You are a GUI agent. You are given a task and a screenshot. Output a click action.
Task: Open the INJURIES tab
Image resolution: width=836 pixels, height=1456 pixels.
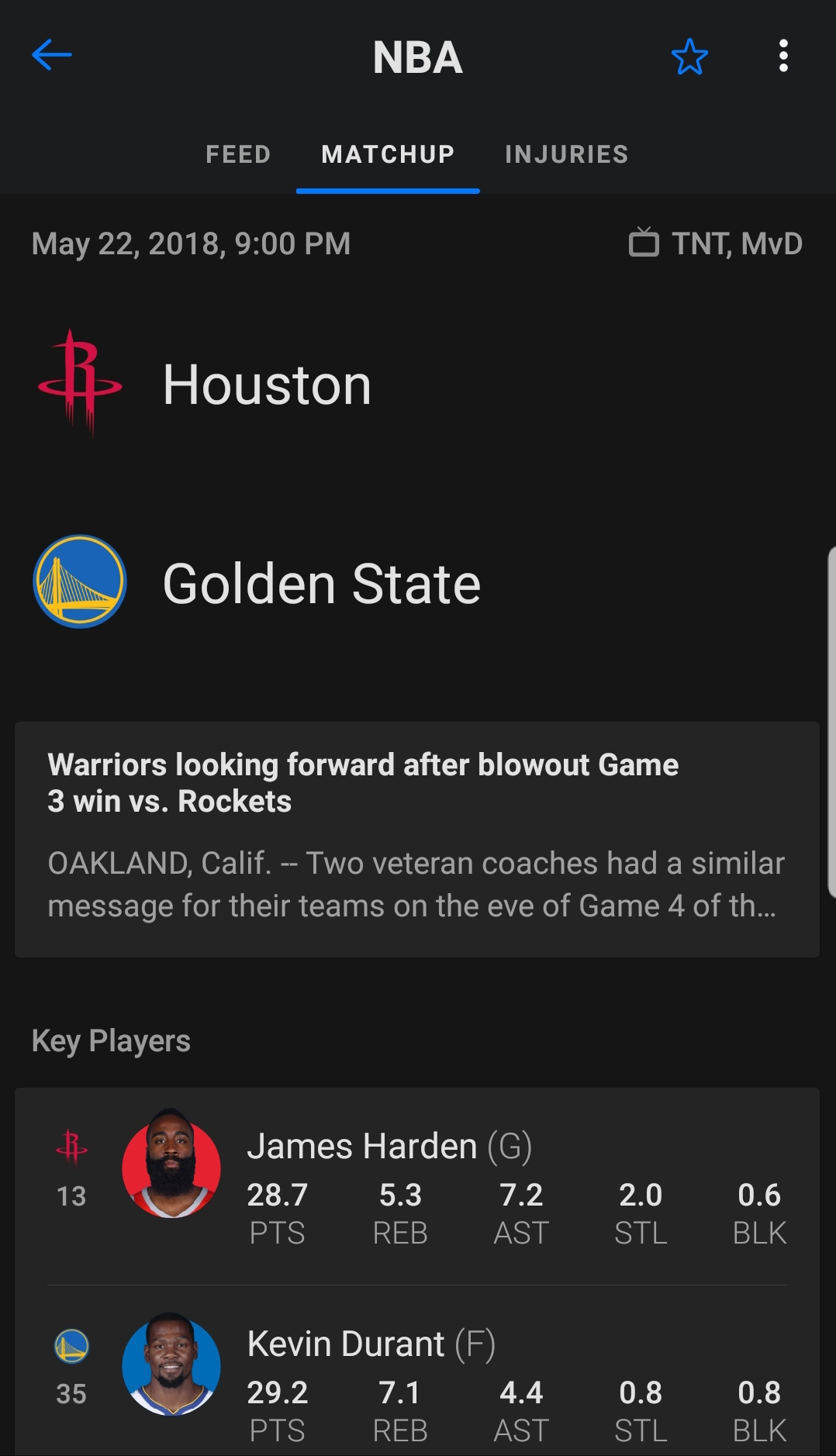click(567, 154)
